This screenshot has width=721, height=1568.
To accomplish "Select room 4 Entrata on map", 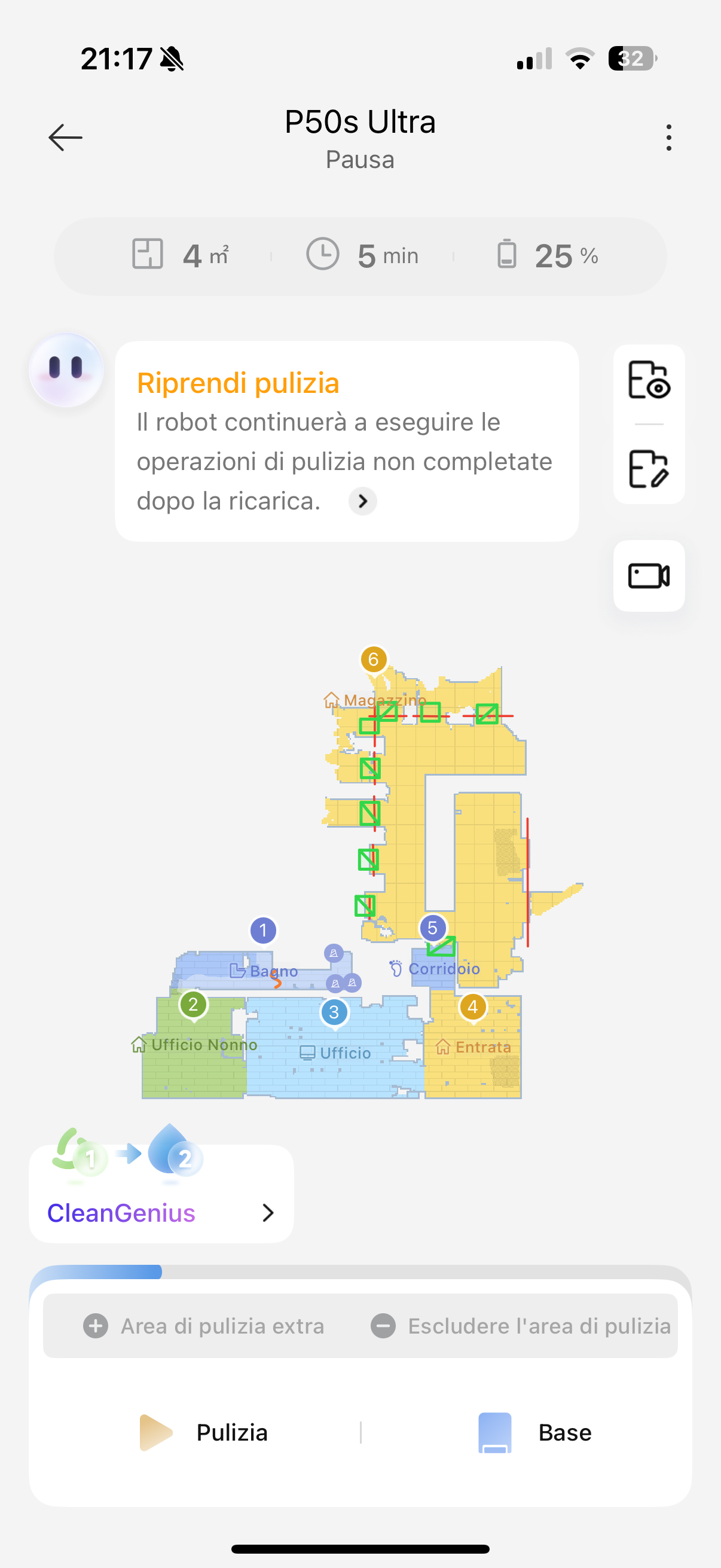I will pos(473,1008).
